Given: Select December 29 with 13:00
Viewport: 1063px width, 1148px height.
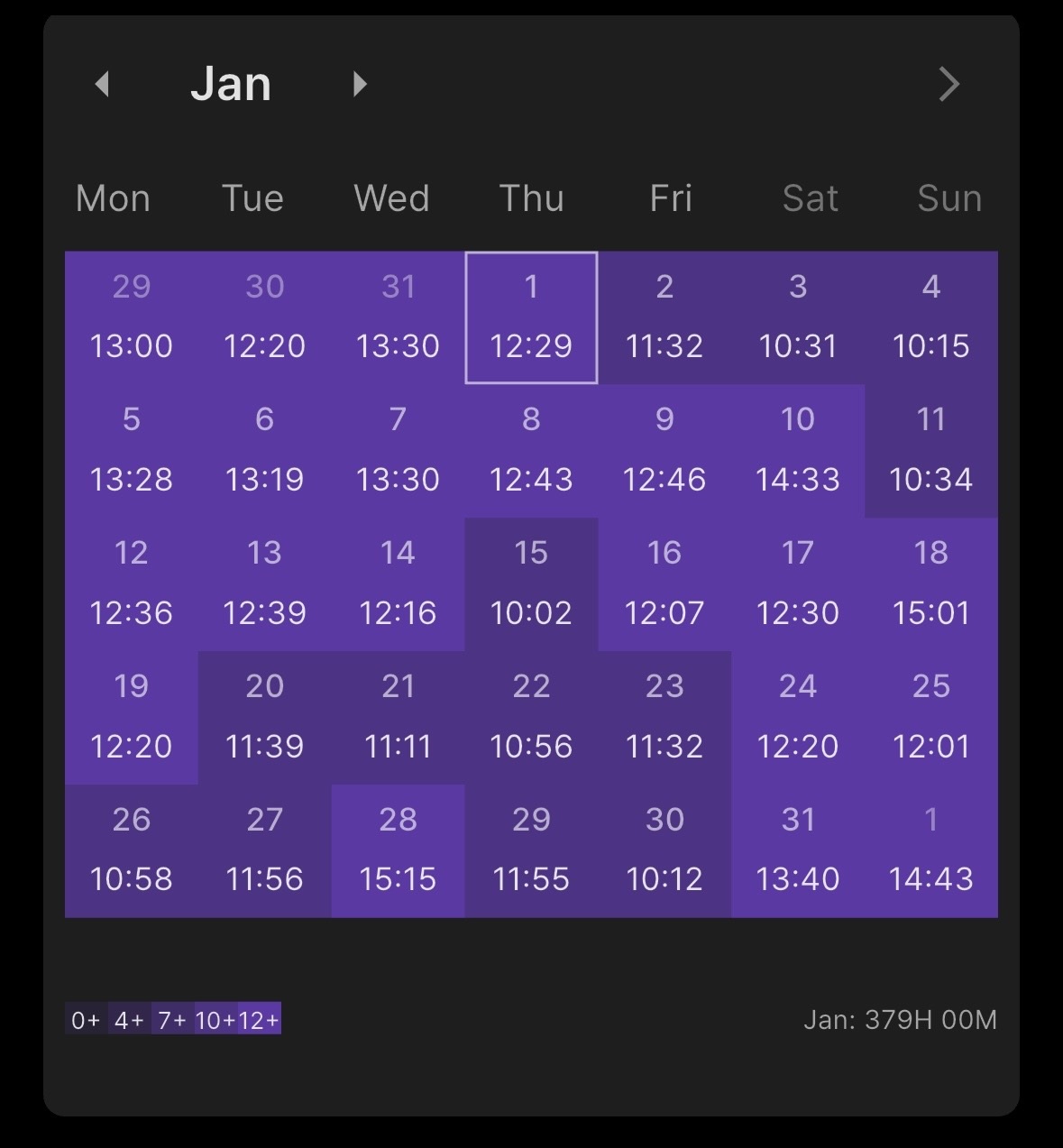Looking at the screenshot, I should [132, 317].
